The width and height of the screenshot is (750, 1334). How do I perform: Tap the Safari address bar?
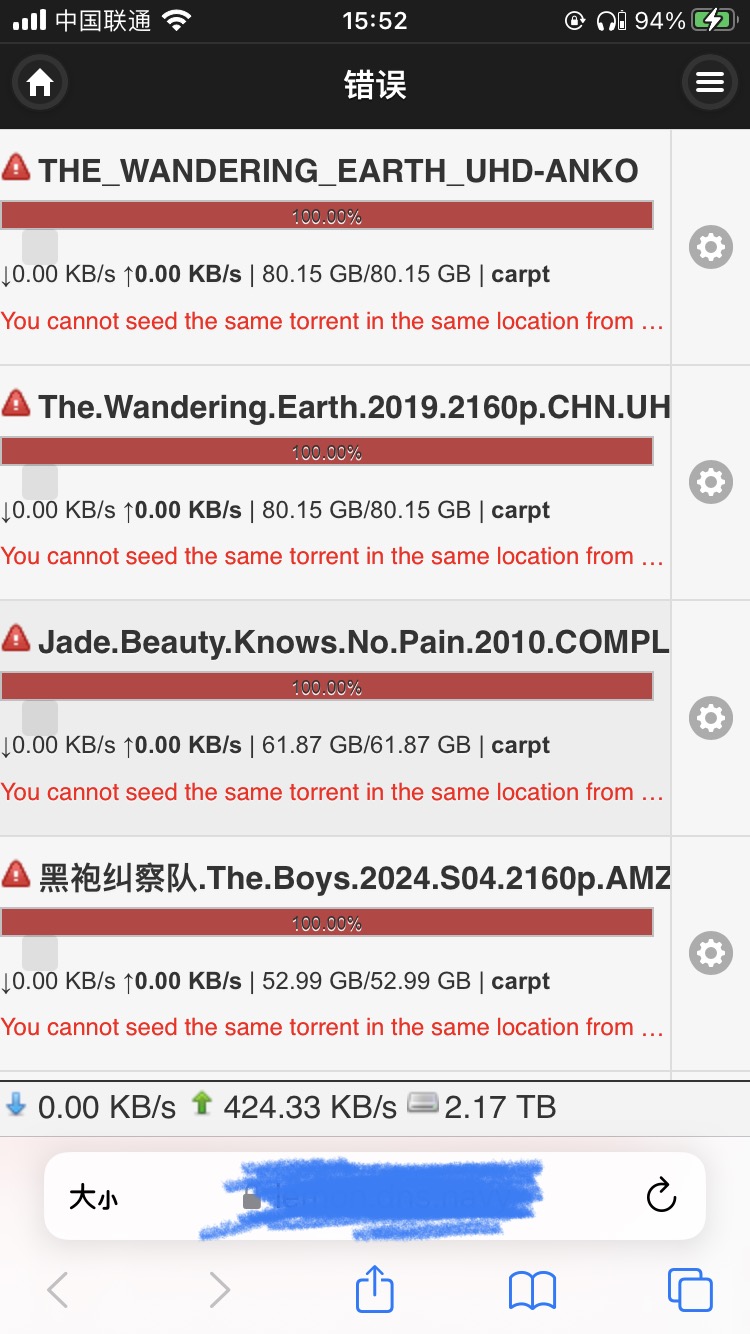click(375, 1197)
